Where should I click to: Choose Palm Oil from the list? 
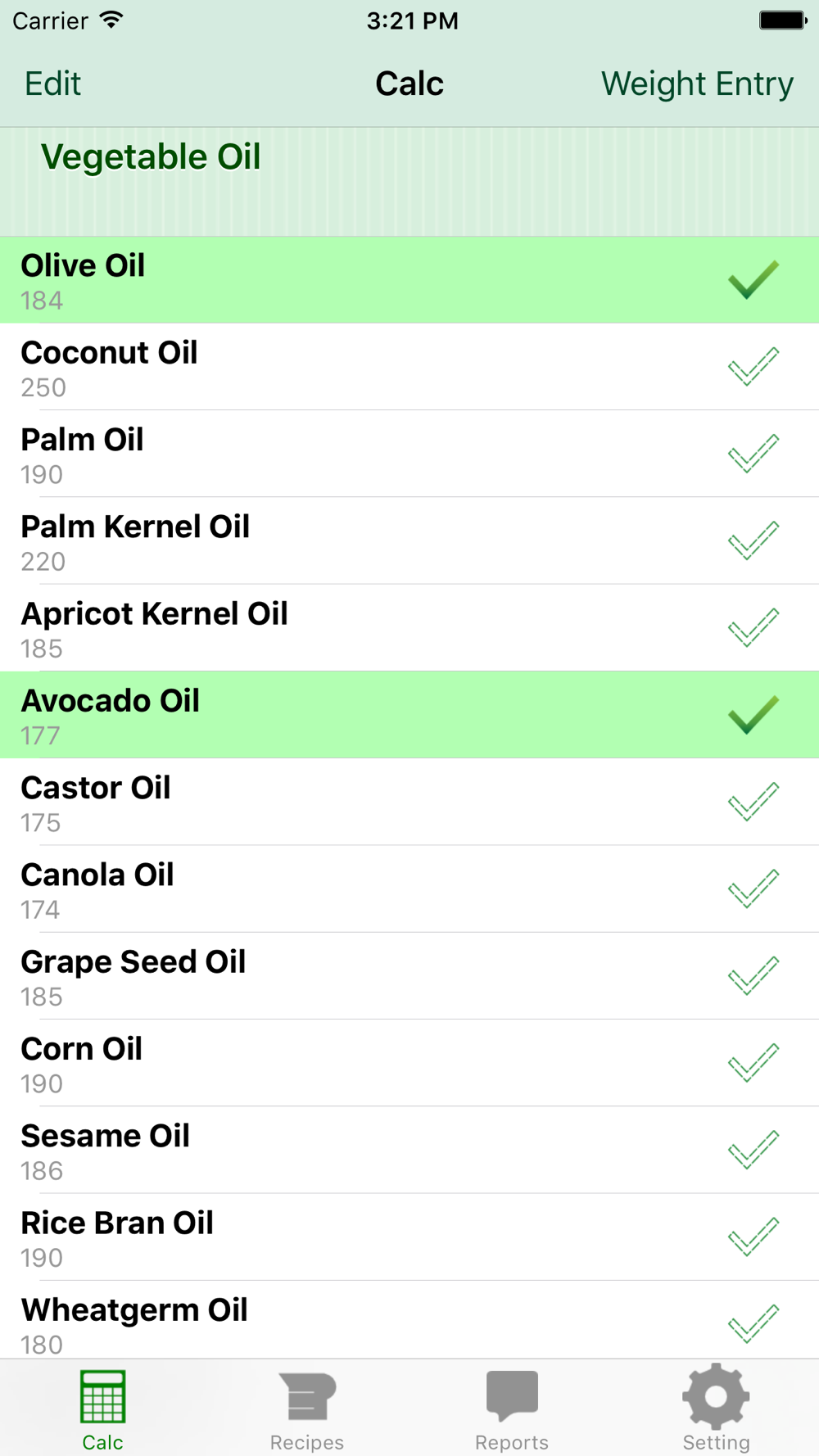tap(409, 454)
